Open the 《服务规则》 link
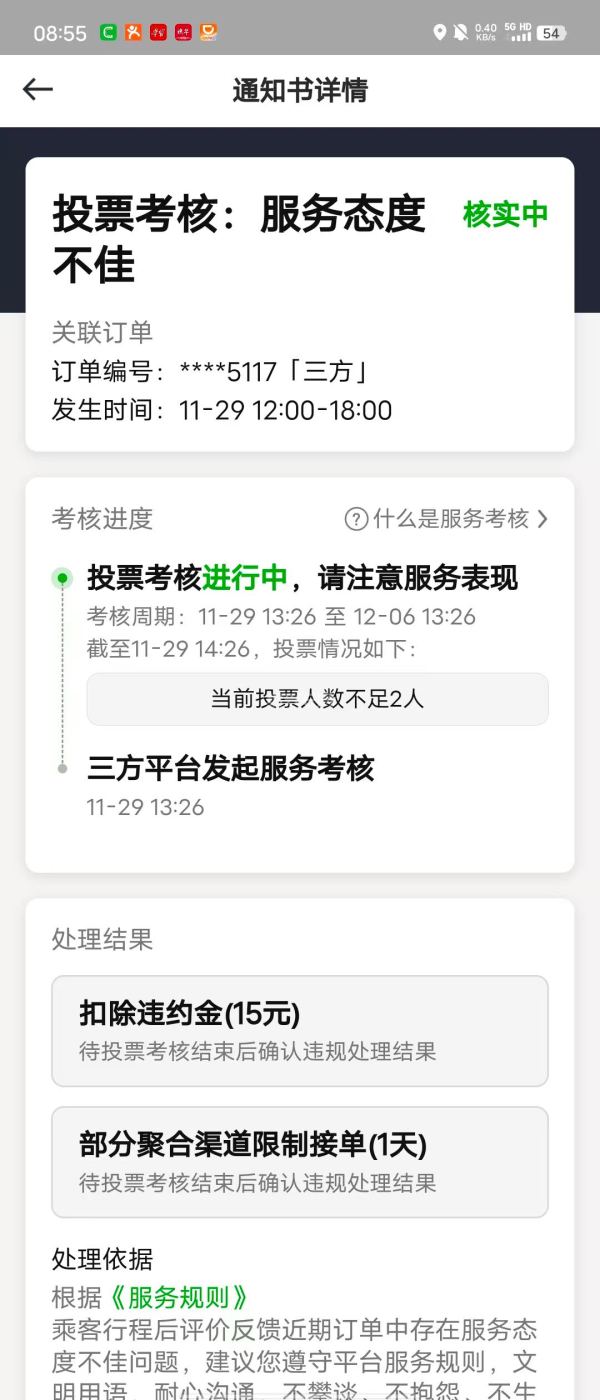This screenshot has height=1400, width=600. [x=179, y=1297]
